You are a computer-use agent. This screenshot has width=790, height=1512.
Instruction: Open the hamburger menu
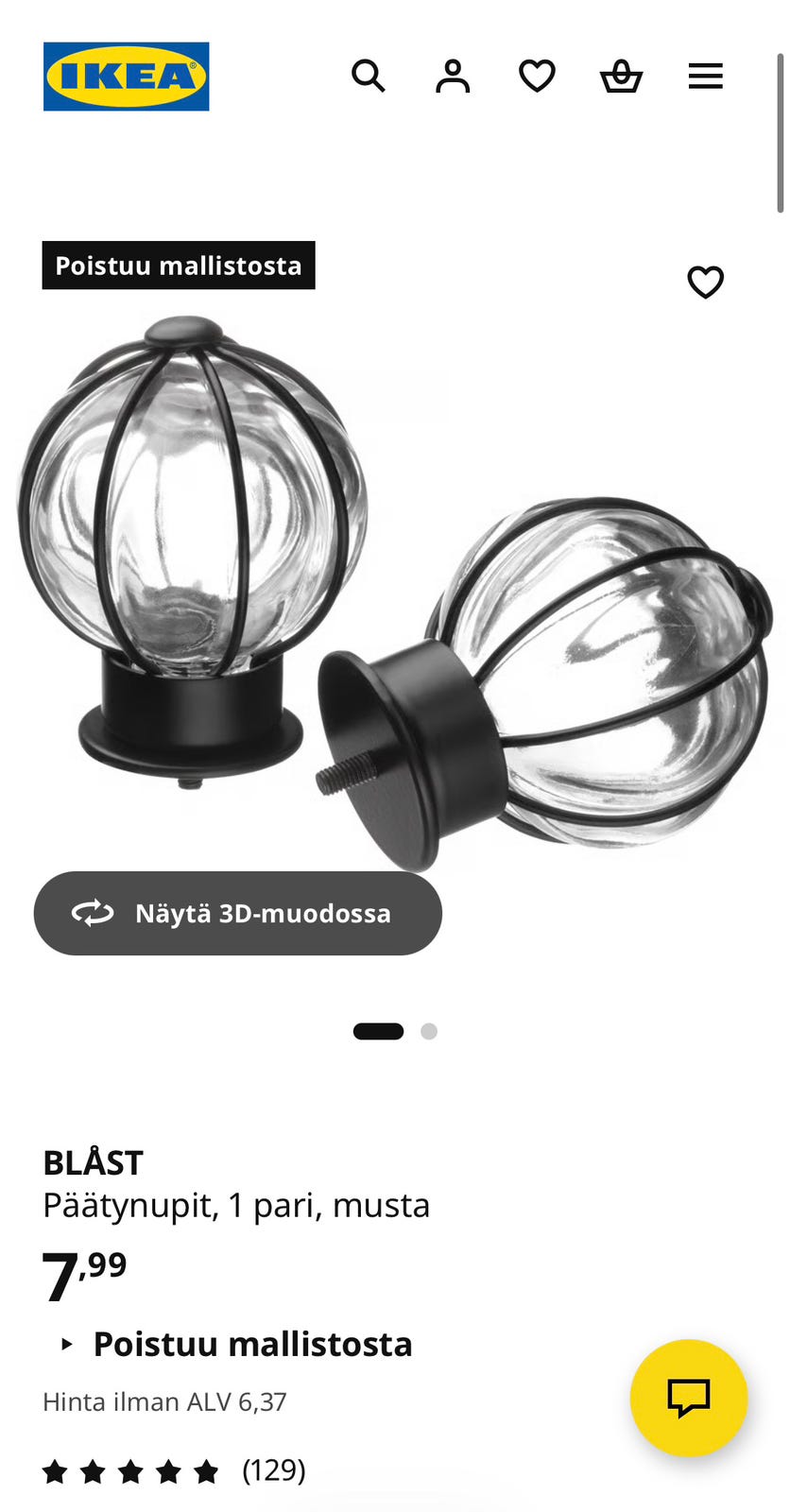[x=705, y=76]
